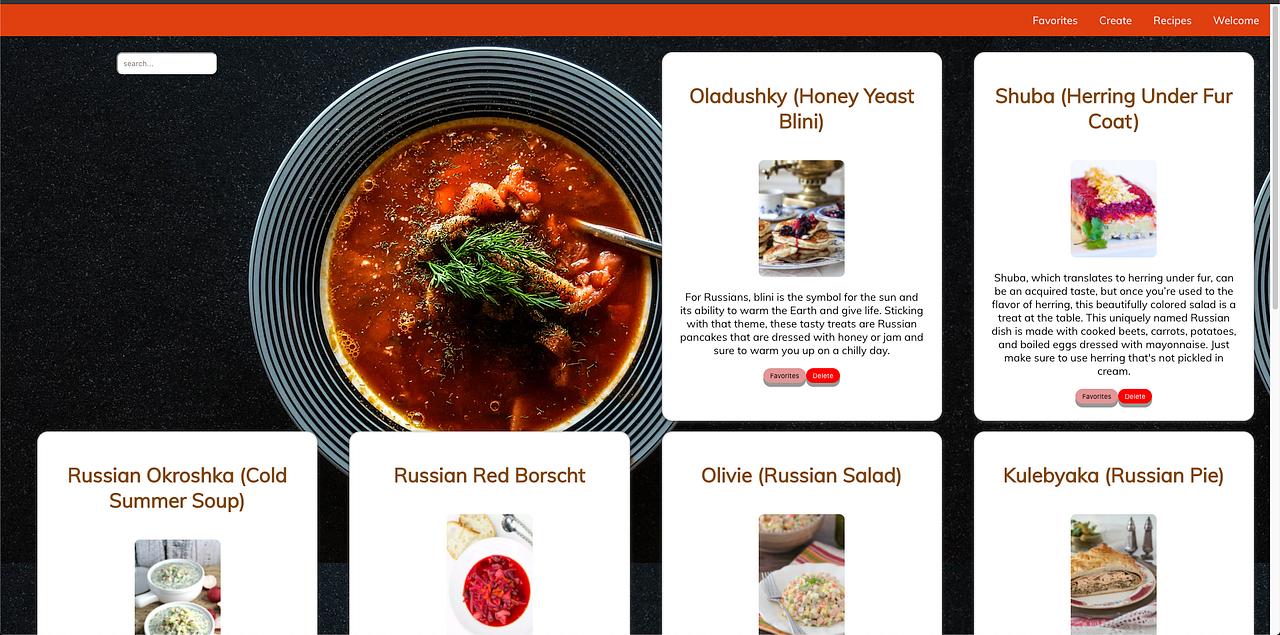View the Kulebyaka (Russian Pie) card
Image resolution: width=1280 pixels, height=635 pixels.
[x=1113, y=476]
